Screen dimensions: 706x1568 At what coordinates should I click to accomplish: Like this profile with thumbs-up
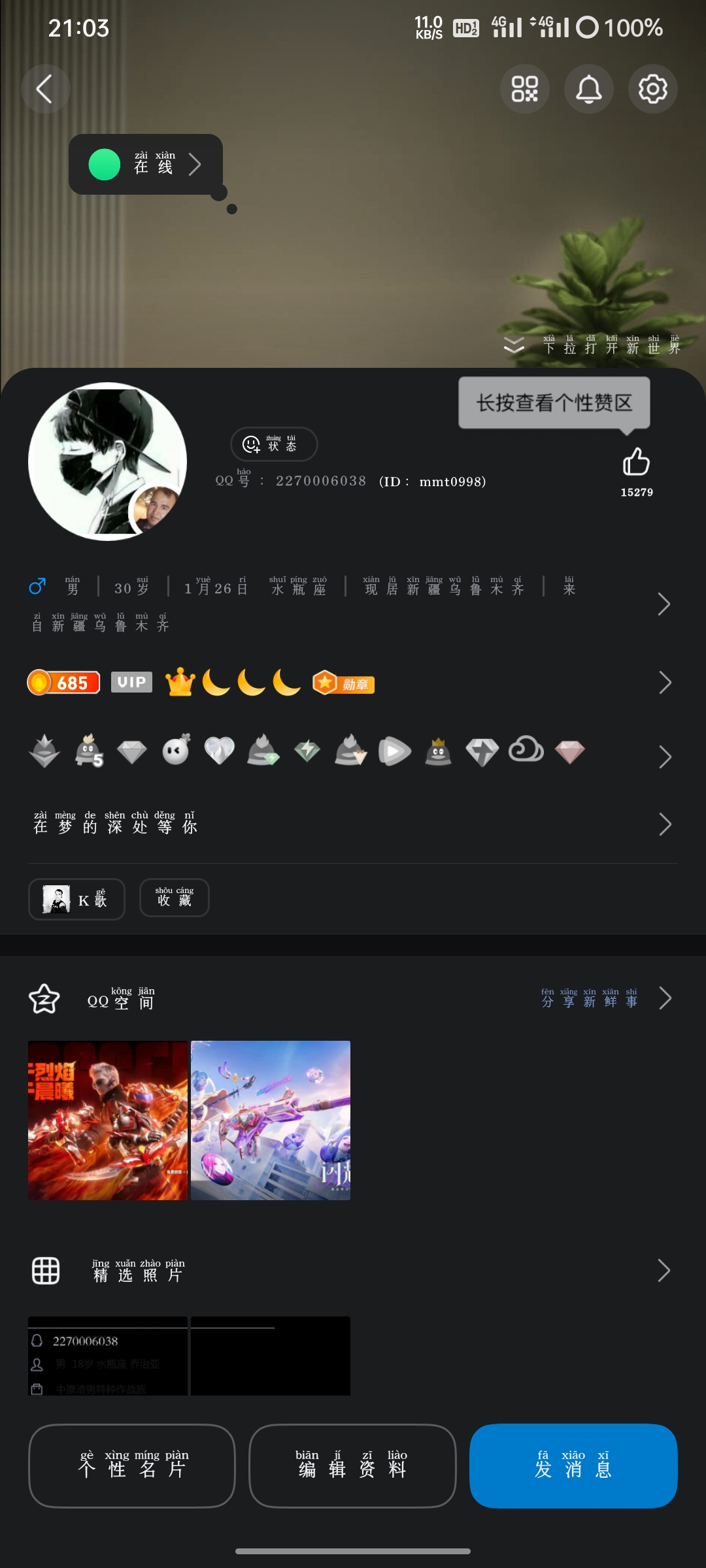coord(636,463)
